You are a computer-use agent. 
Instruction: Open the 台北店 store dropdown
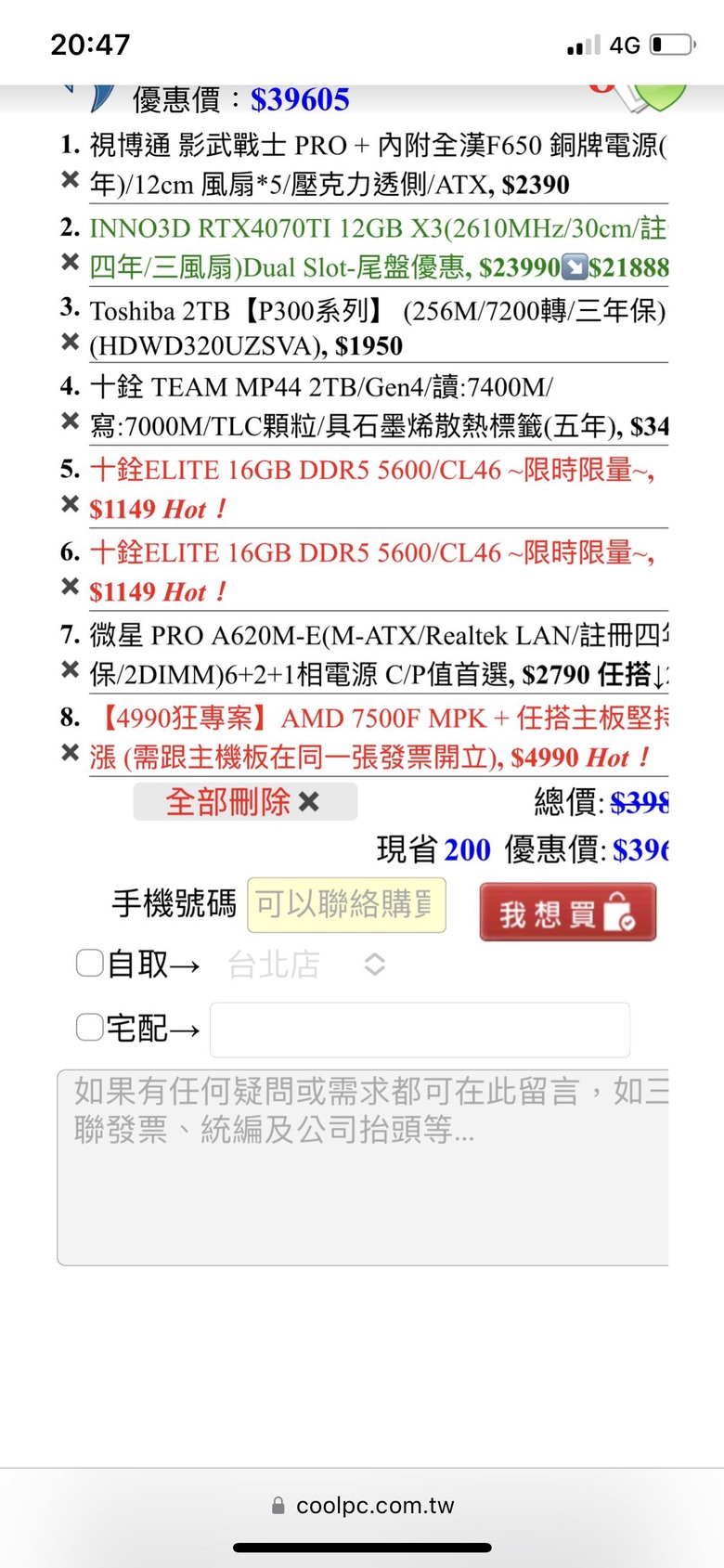[x=306, y=965]
